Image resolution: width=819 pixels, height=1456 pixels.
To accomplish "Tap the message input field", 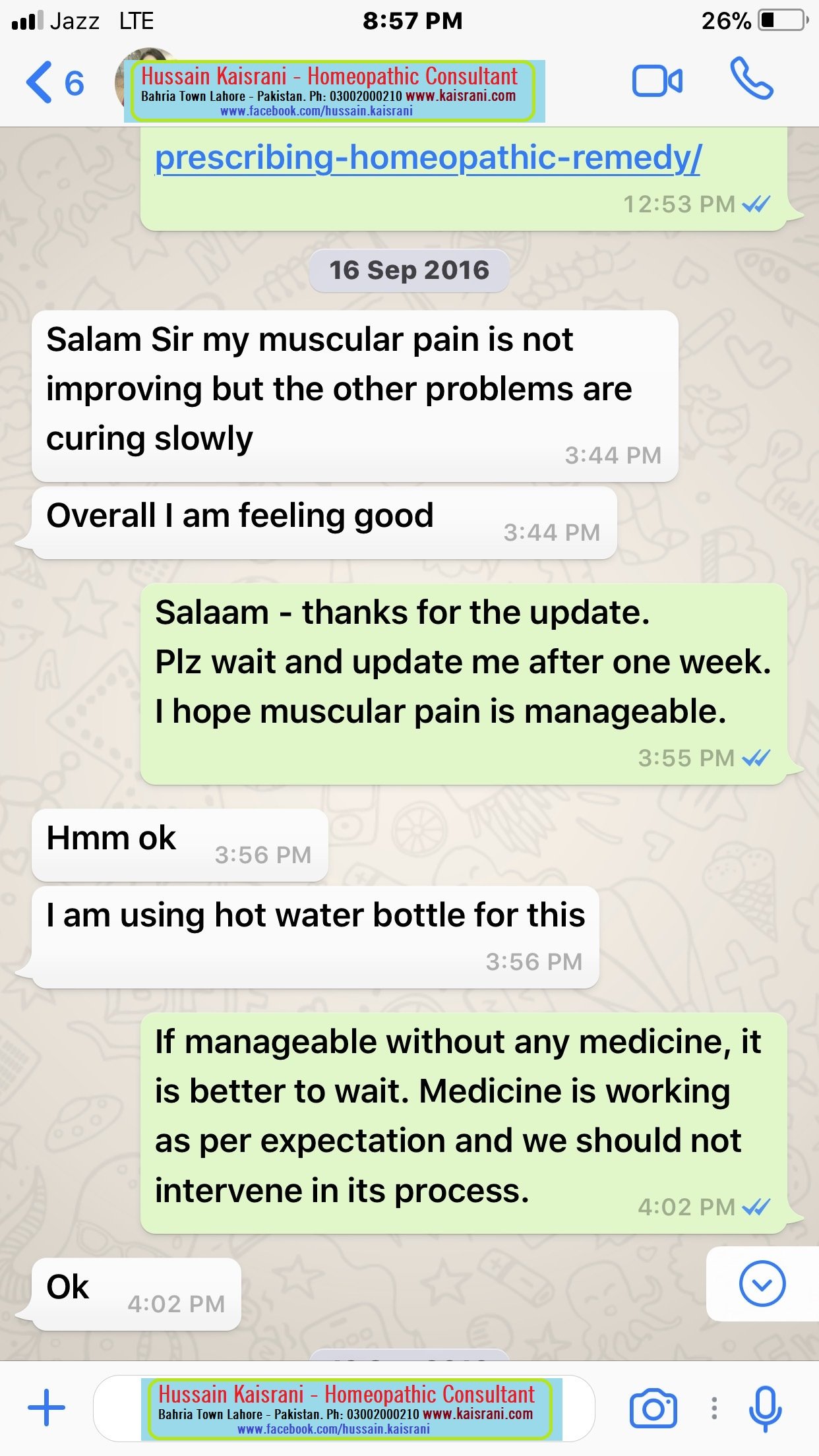I will coord(344,1409).
